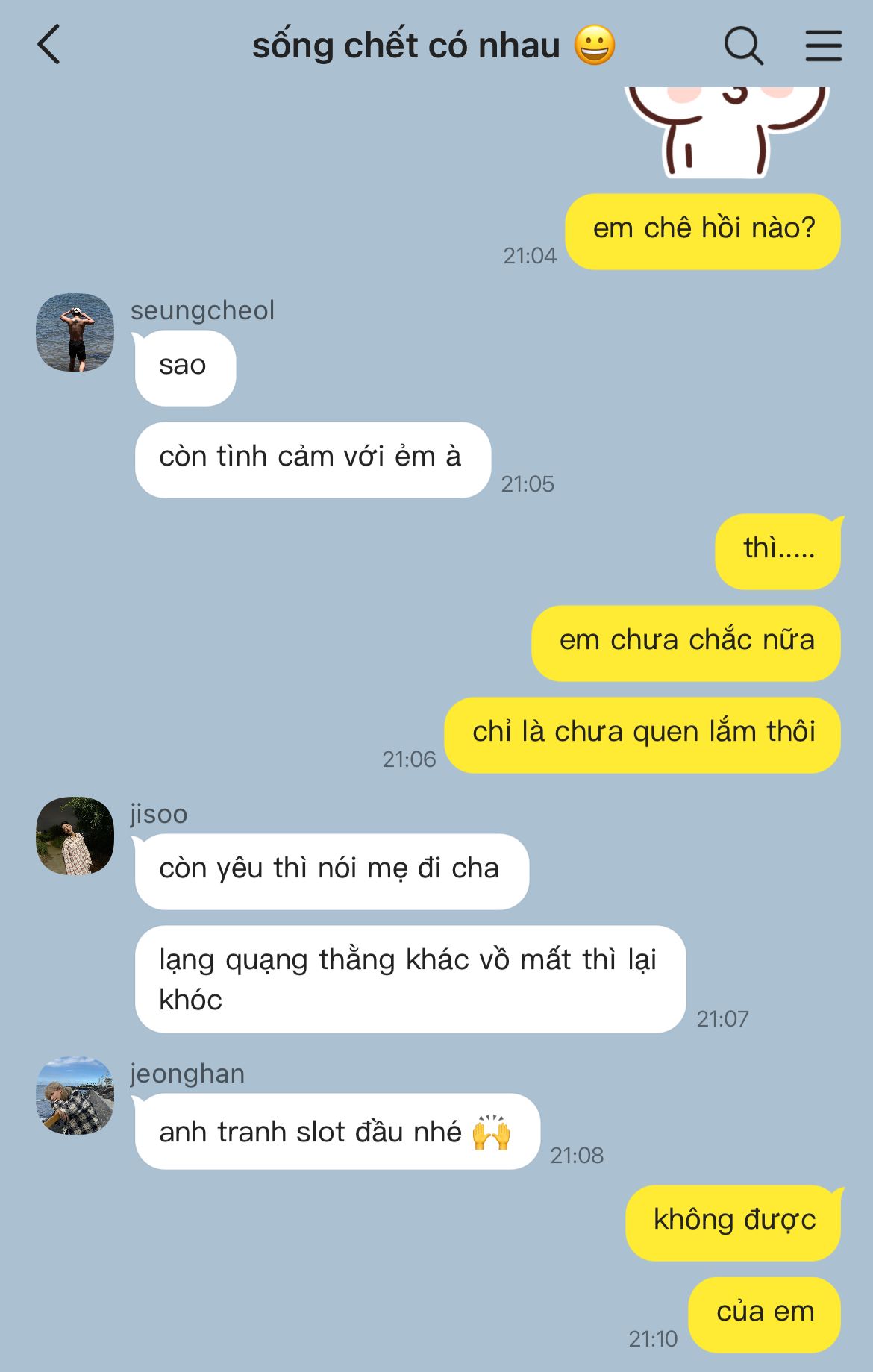This screenshot has height=1372, width=873.
Task: Go back from the group chat
Action: [49, 46]
